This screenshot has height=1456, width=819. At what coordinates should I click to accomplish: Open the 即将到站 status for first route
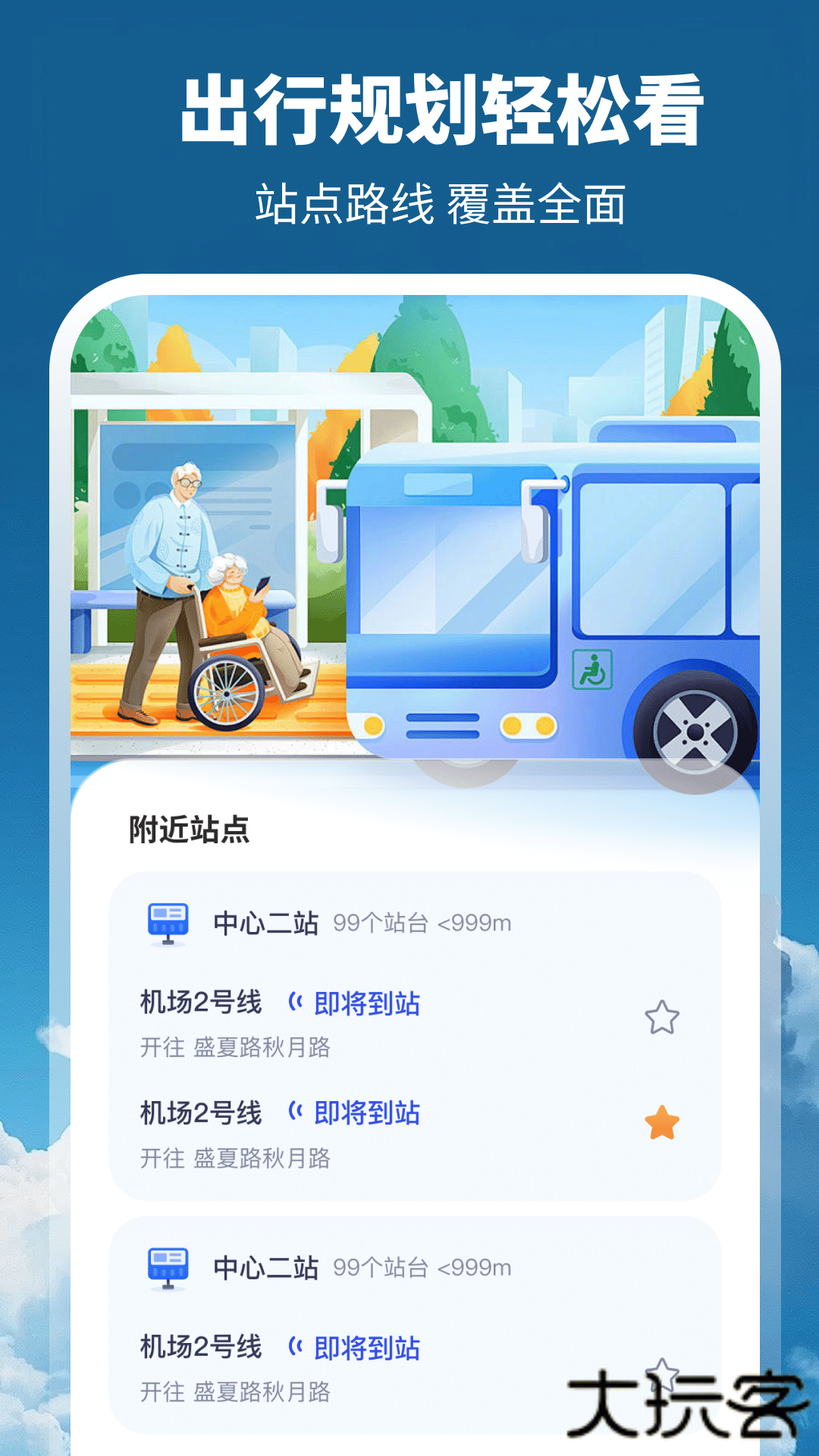coord(368,1002)
